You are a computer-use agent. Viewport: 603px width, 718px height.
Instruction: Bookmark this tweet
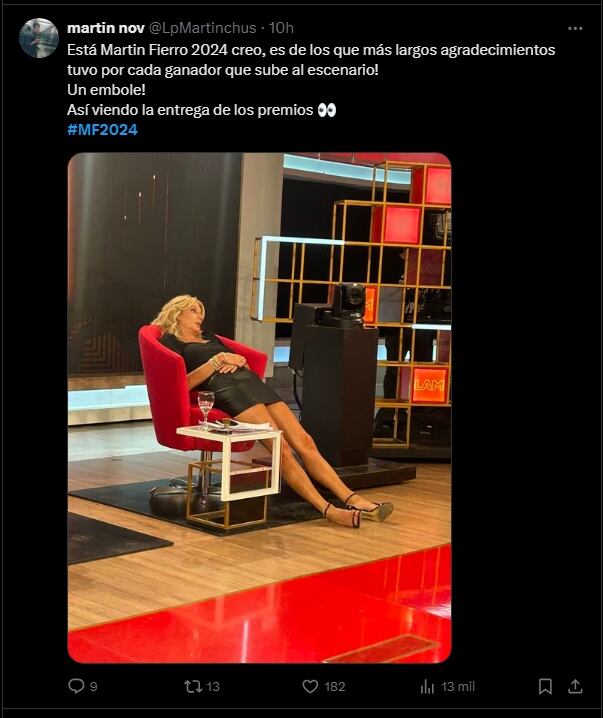[x=545, y=686]
